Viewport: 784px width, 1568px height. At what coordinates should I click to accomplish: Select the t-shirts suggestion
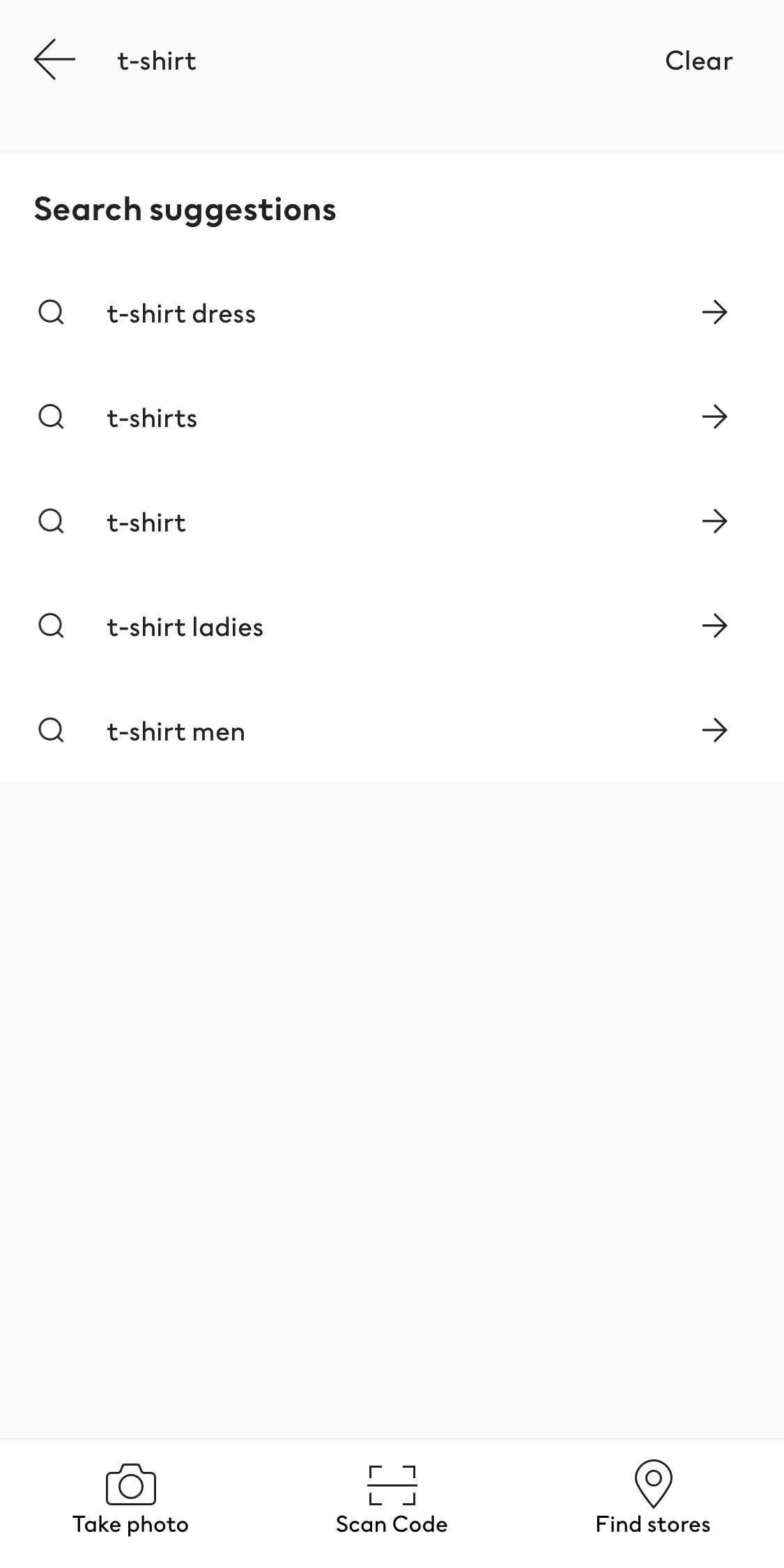click(x=152, y=417)
